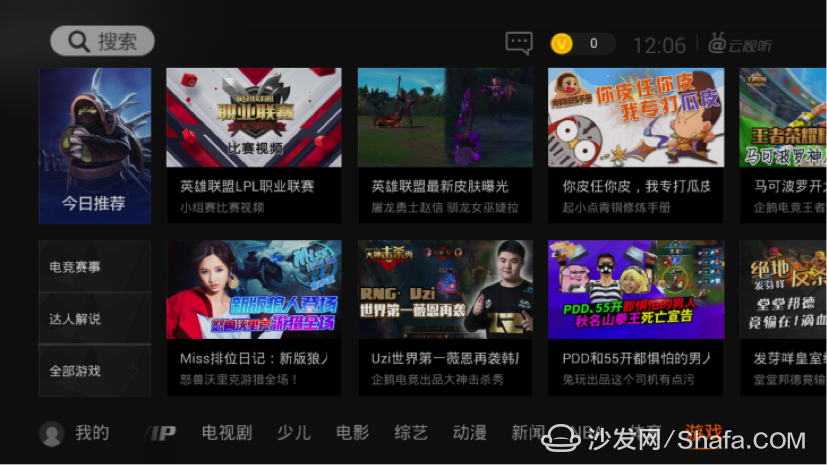Open Uzi世界第一薇恩再袭 video card

[x=445, y=317]
